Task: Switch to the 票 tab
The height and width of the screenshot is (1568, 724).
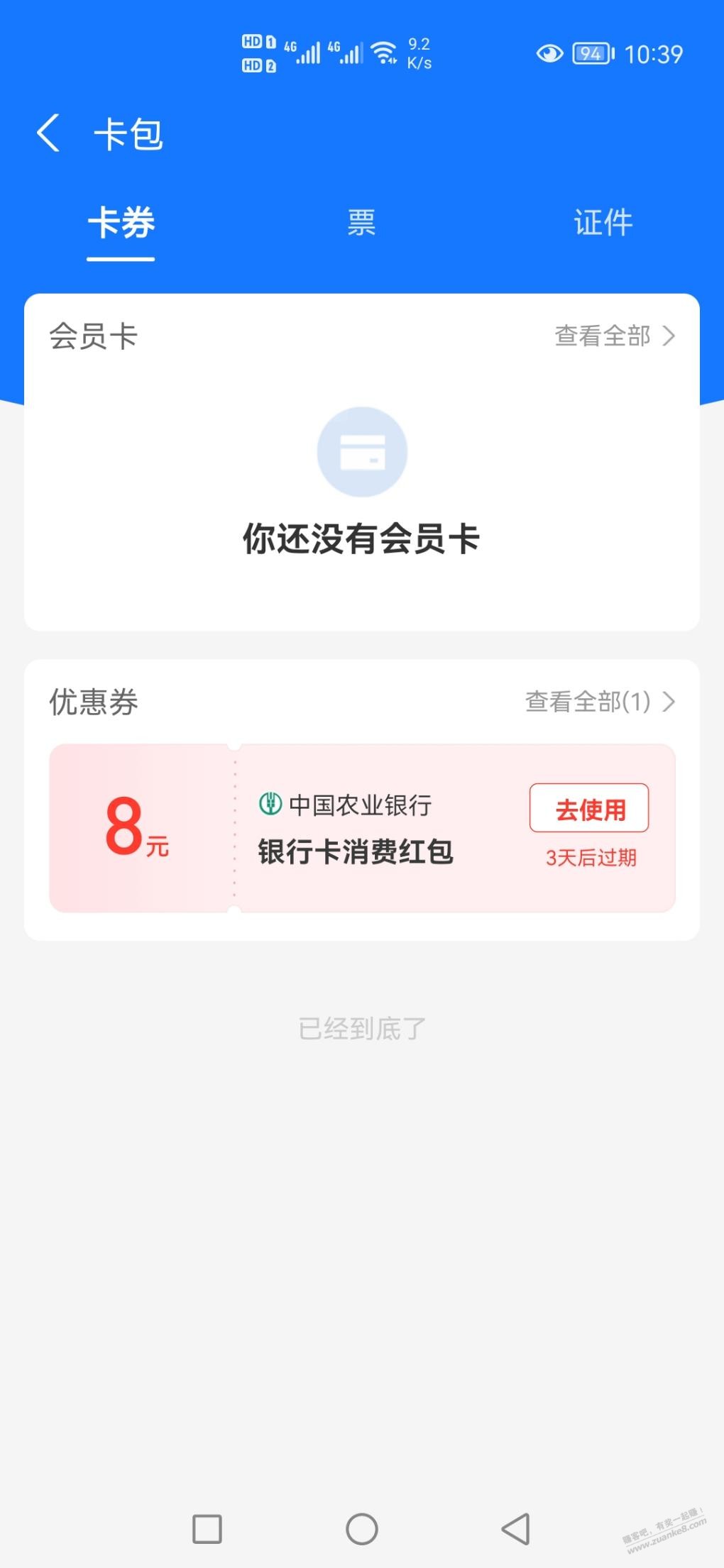Action: tap(361, 223)
